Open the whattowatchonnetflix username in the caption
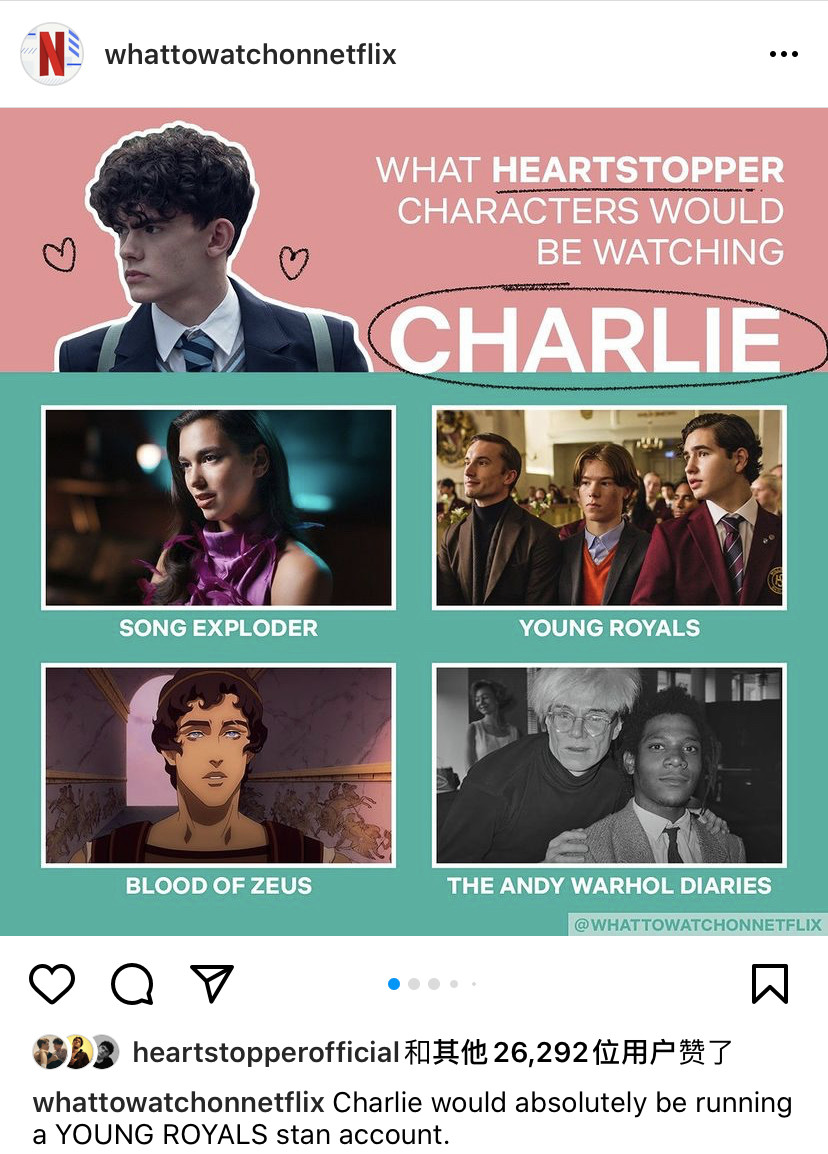This screenshot has width=828, height=1154. point(178,1103)
